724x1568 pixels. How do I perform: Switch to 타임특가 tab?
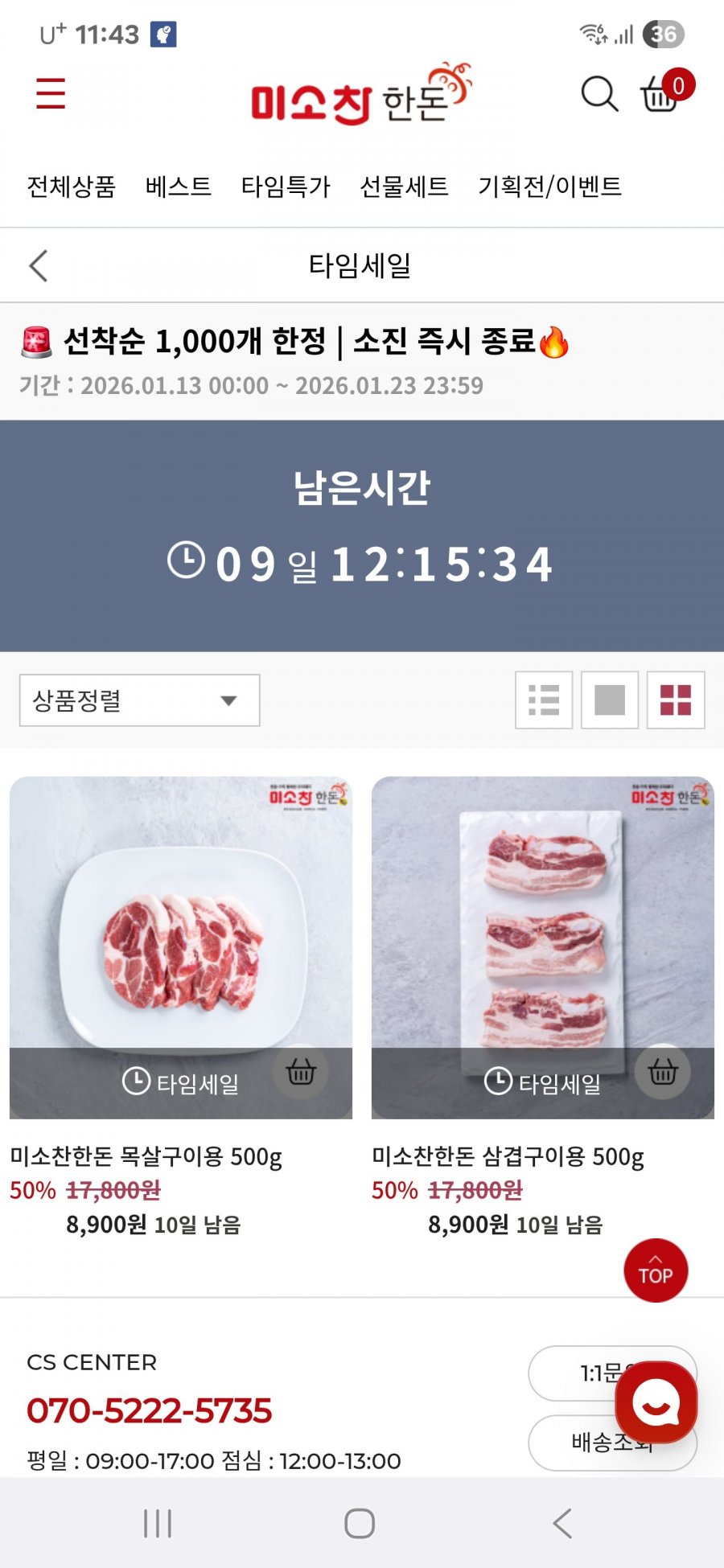tap(286, 187)
